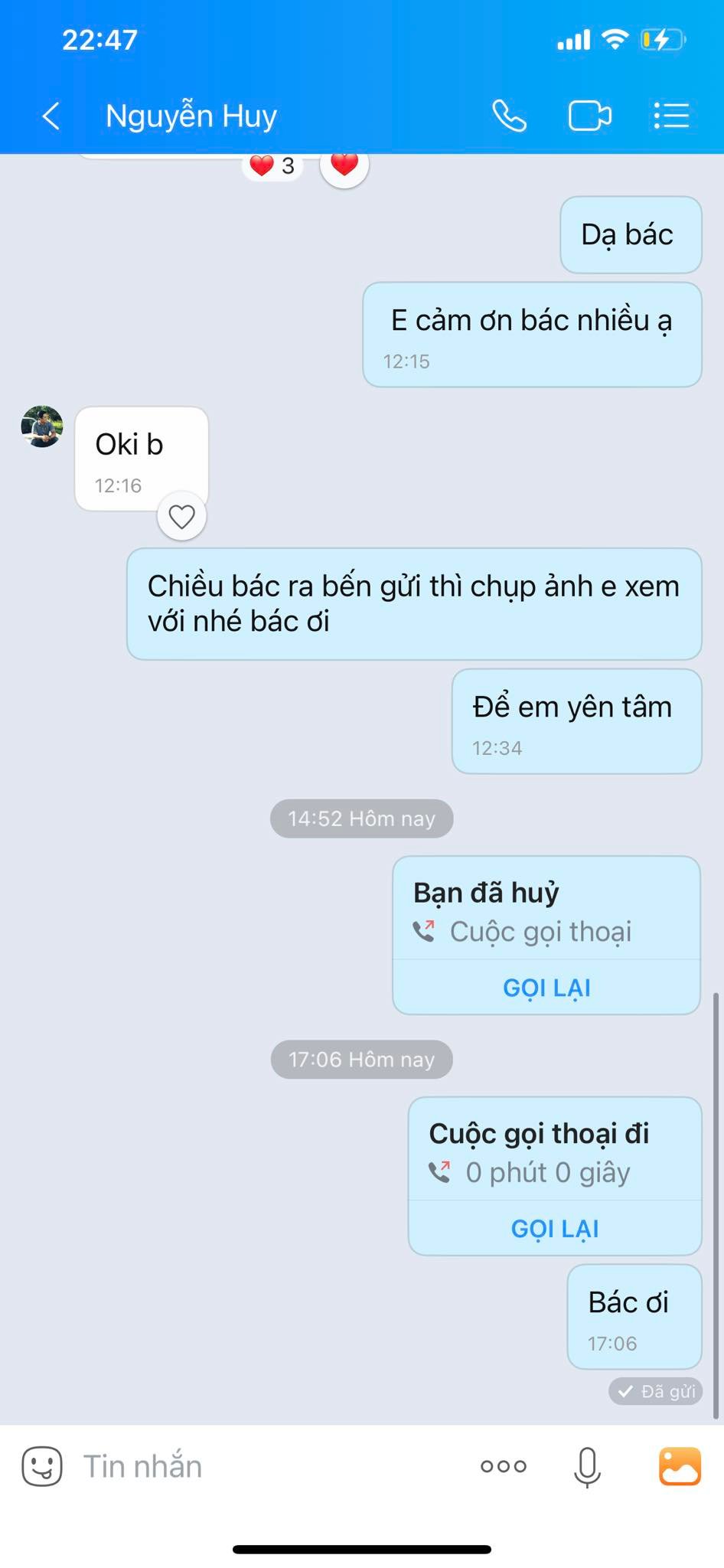Open more attachment options
The image size is (724, 1568).
(x=503, y=1466)
